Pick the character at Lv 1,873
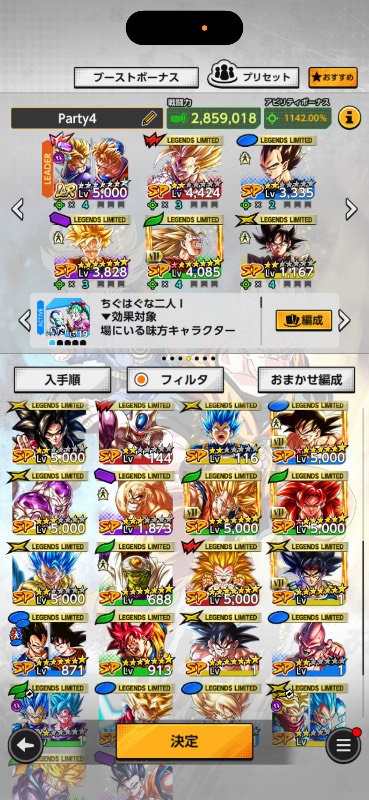 (x=136, y=503)
